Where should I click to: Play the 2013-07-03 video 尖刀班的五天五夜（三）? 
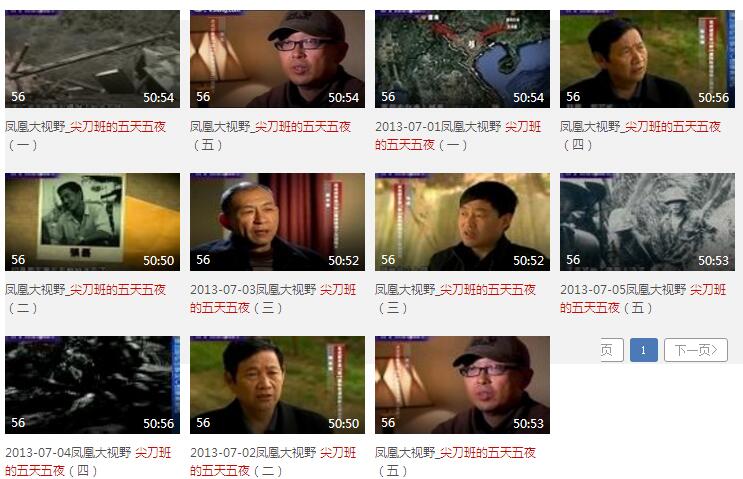coord(277,222)
